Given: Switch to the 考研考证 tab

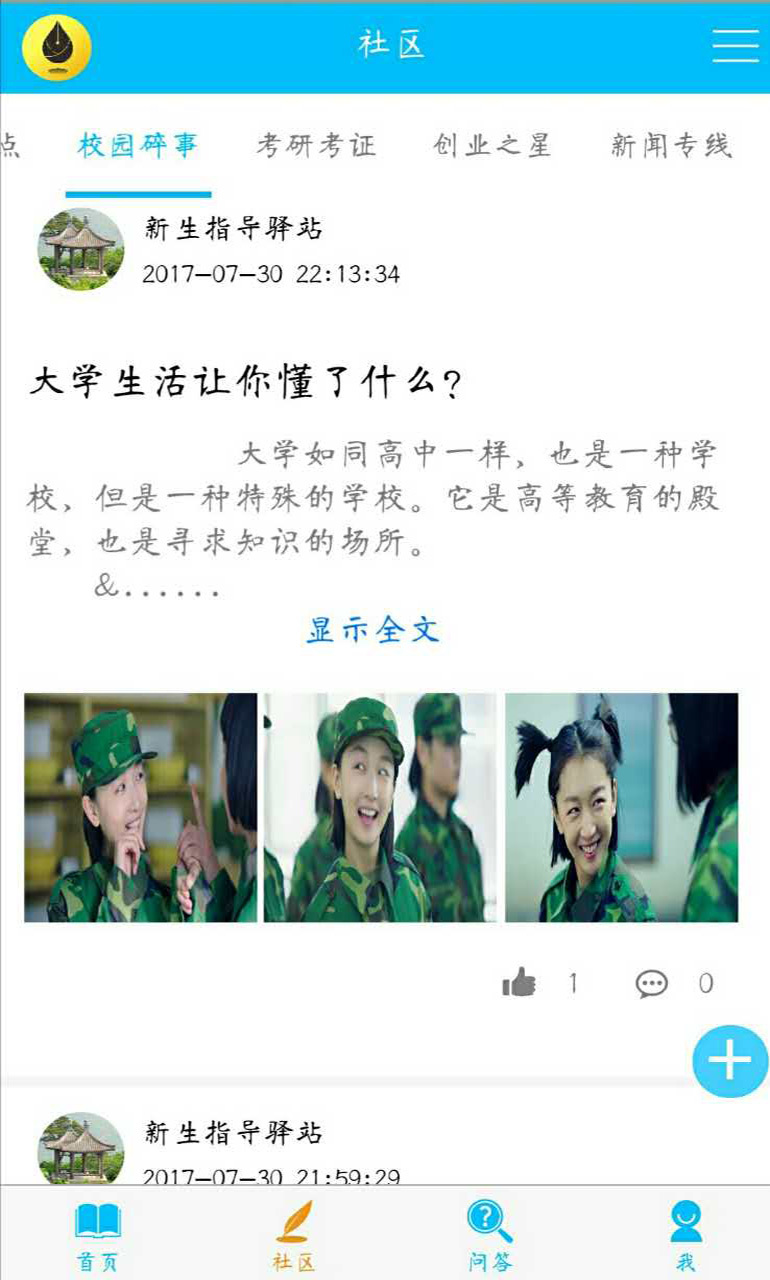Looking at the screenshot, I should [x=316, y=146].
